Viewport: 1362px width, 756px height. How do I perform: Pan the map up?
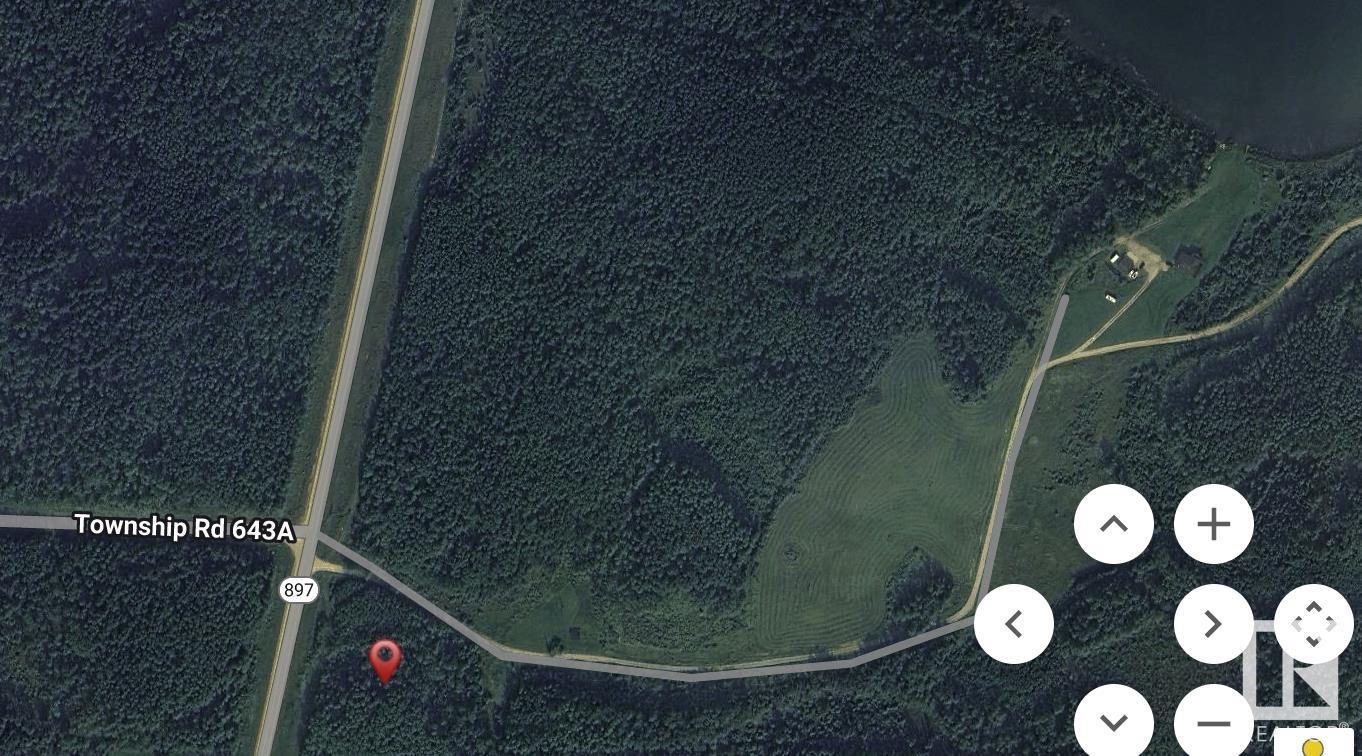click(x=1113, y=524)
